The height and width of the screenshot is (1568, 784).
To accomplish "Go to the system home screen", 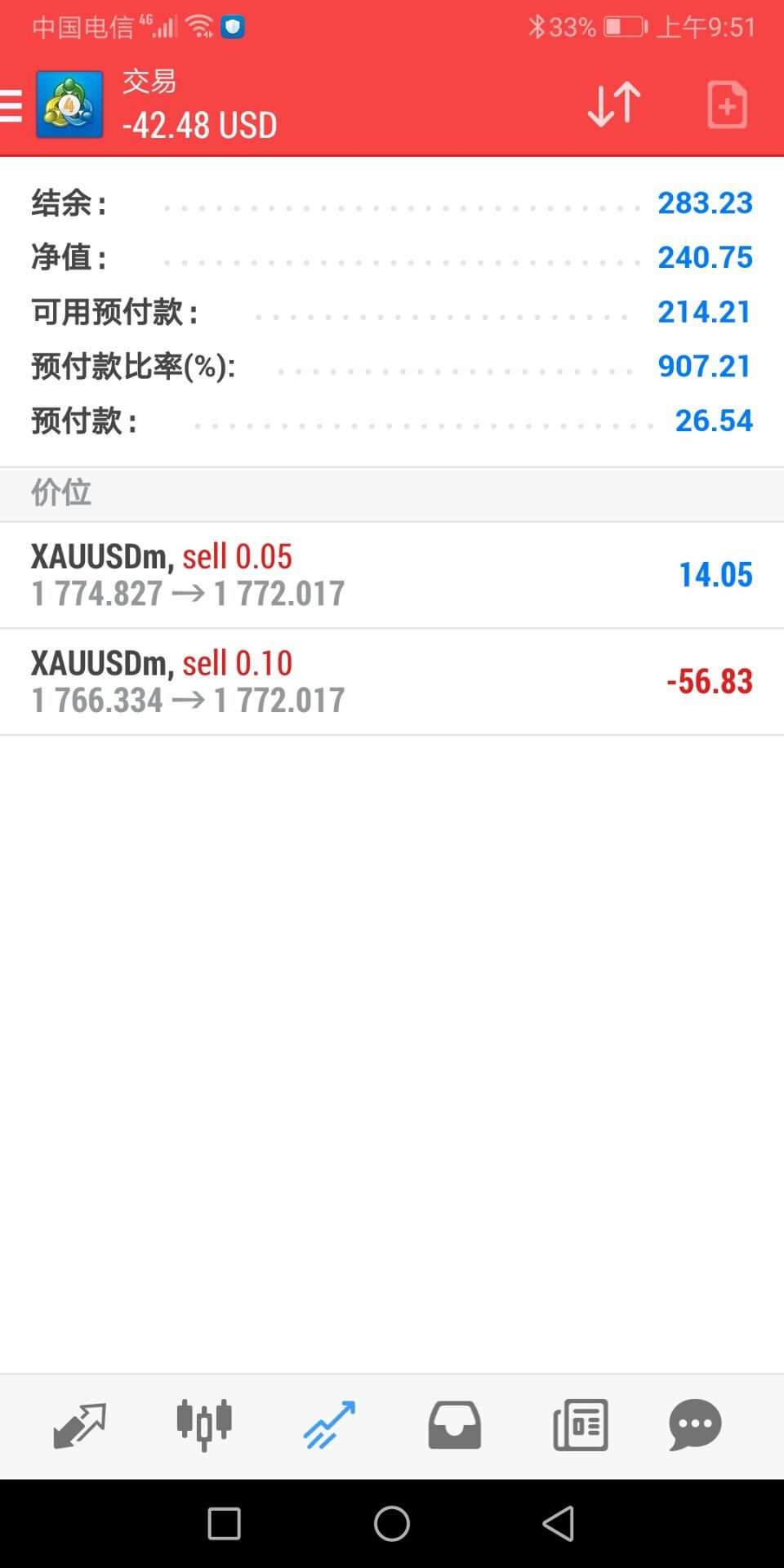I will 392,1524.
